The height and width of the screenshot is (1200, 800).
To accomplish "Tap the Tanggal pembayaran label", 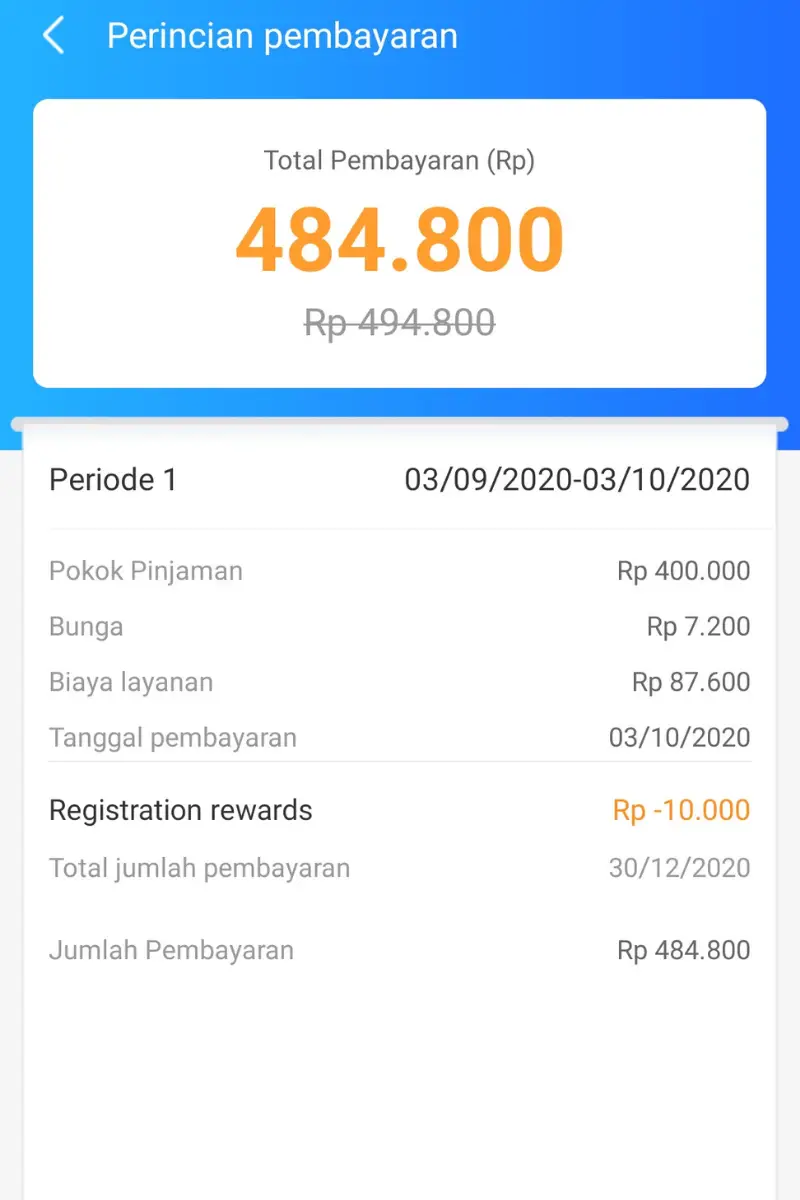I will pyautogui.click(x=173, y=738).
